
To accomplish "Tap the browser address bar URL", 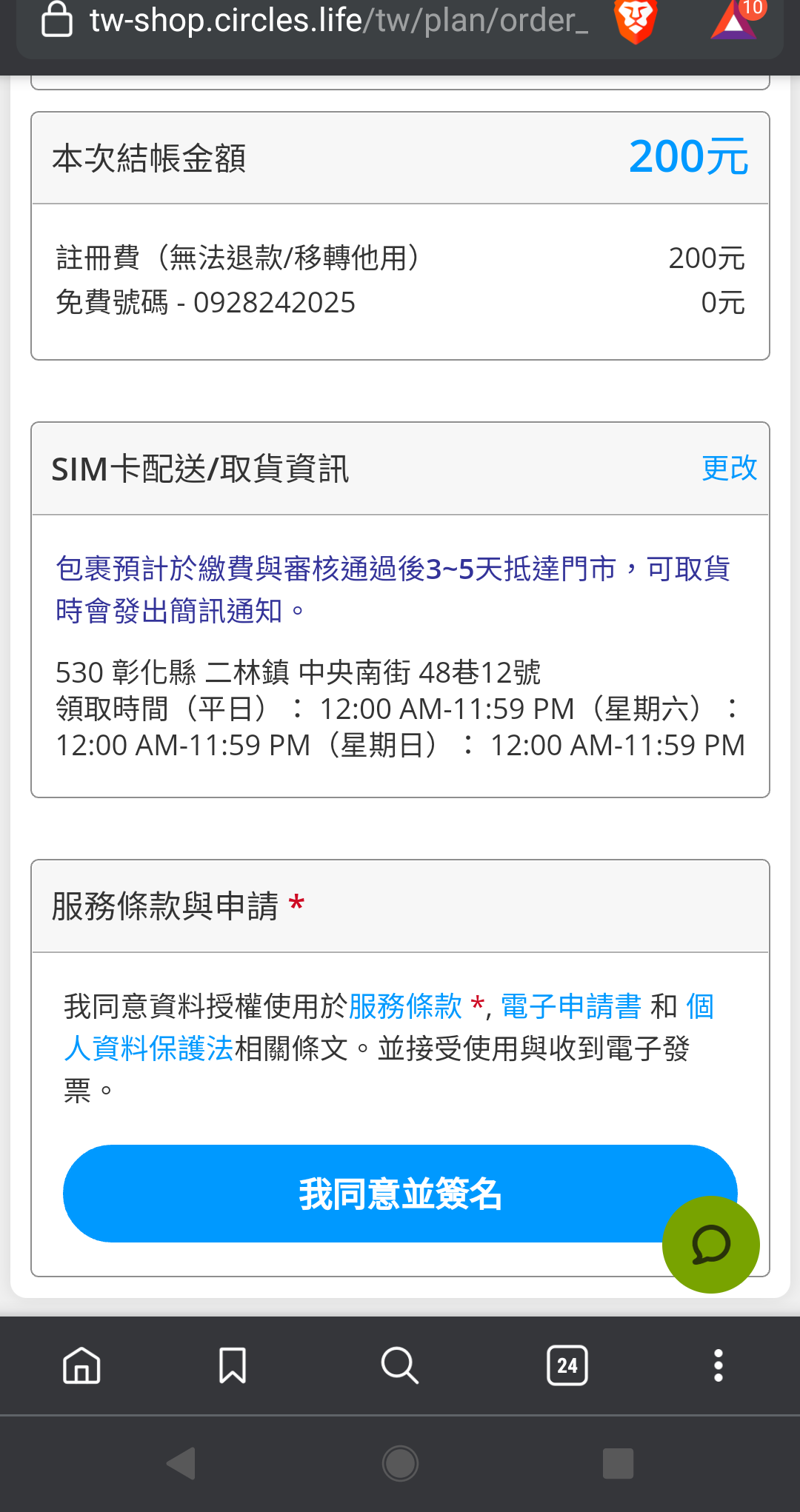I will [338, 21].
